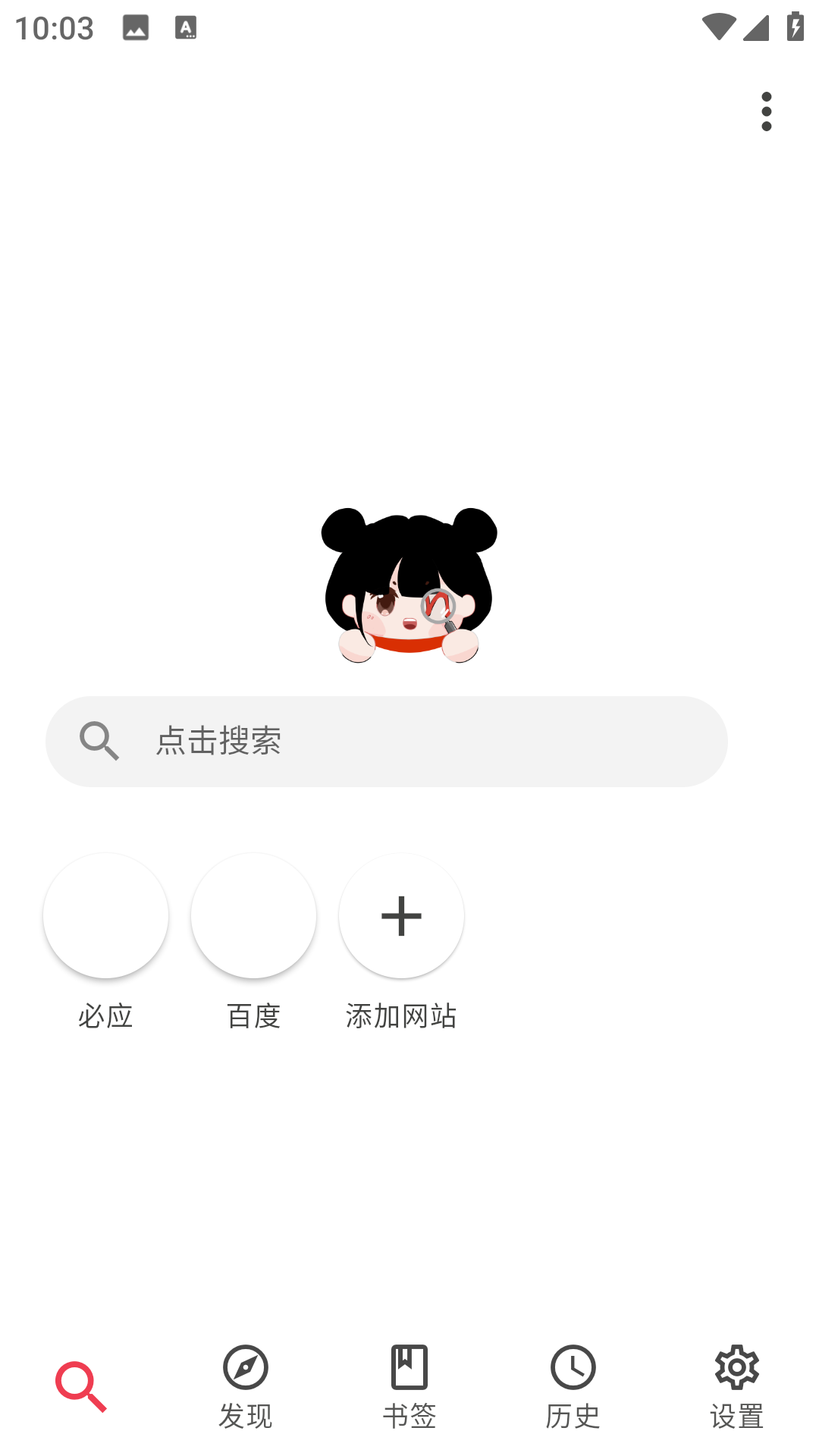819x1456 pixels.
Task: Add a new website via 添加网站
Action: (401, 916)
